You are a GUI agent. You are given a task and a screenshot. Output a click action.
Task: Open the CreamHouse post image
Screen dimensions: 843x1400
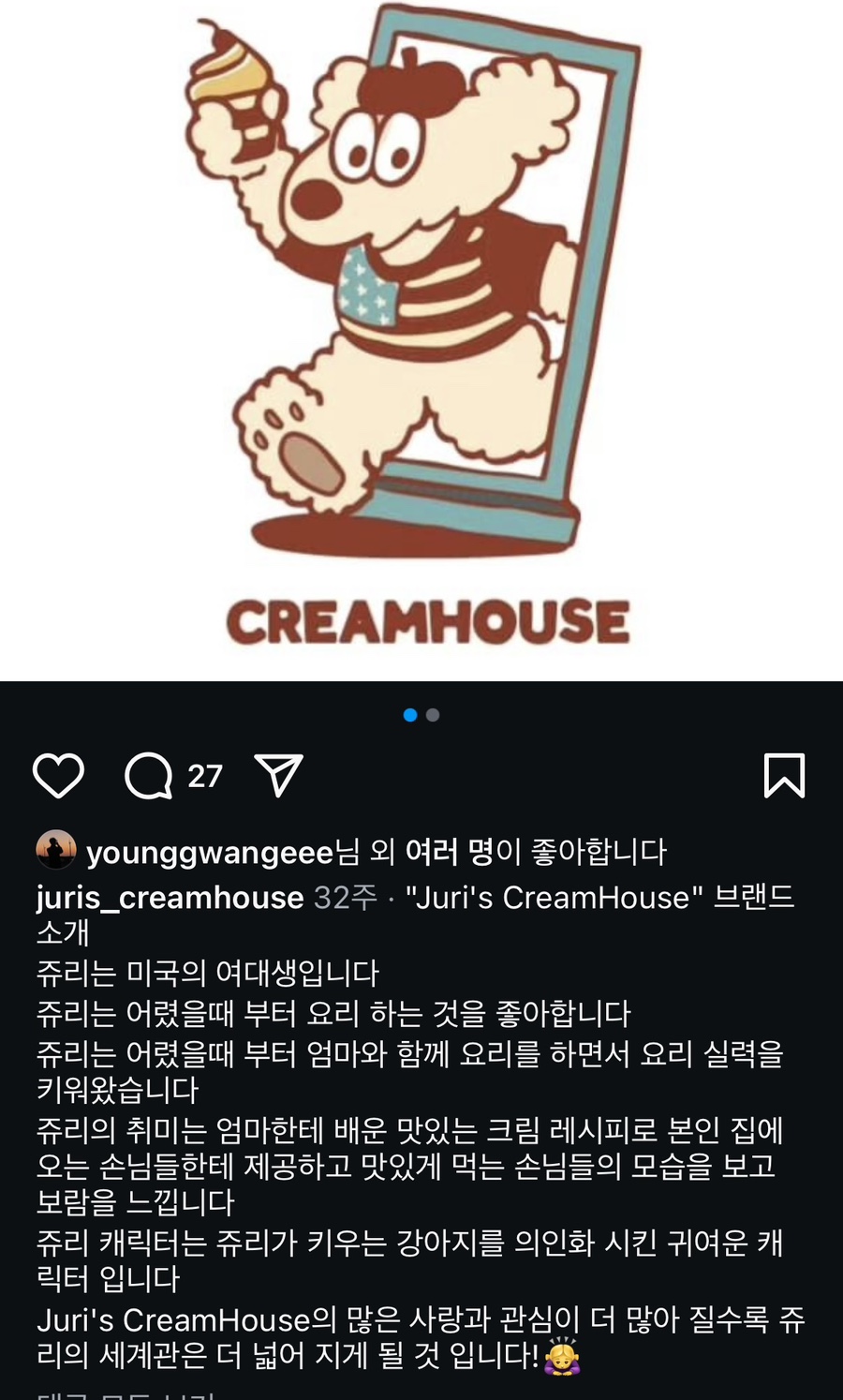421,337
